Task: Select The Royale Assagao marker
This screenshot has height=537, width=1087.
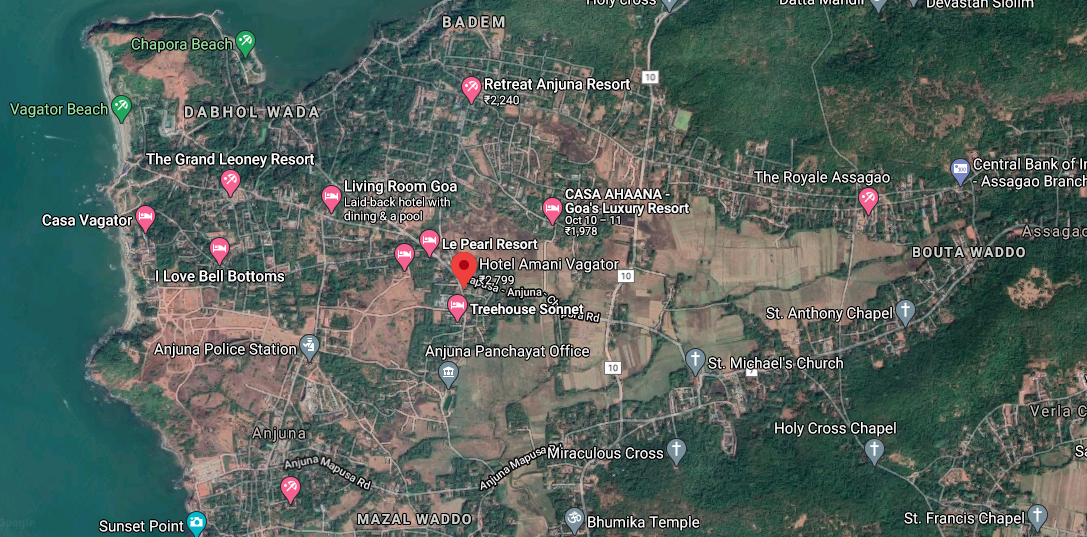Action: [868, 200]
